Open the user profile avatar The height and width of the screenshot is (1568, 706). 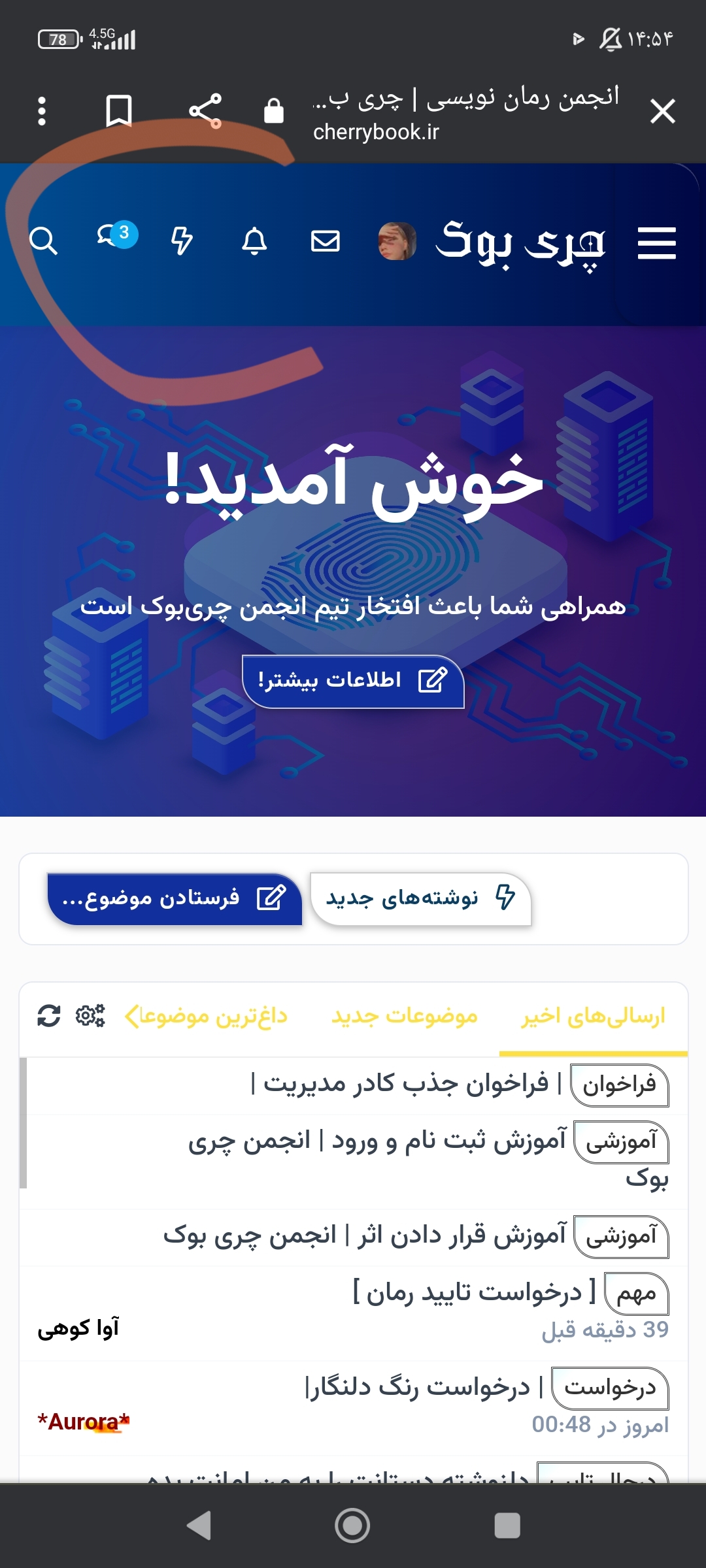pos(397,241)
